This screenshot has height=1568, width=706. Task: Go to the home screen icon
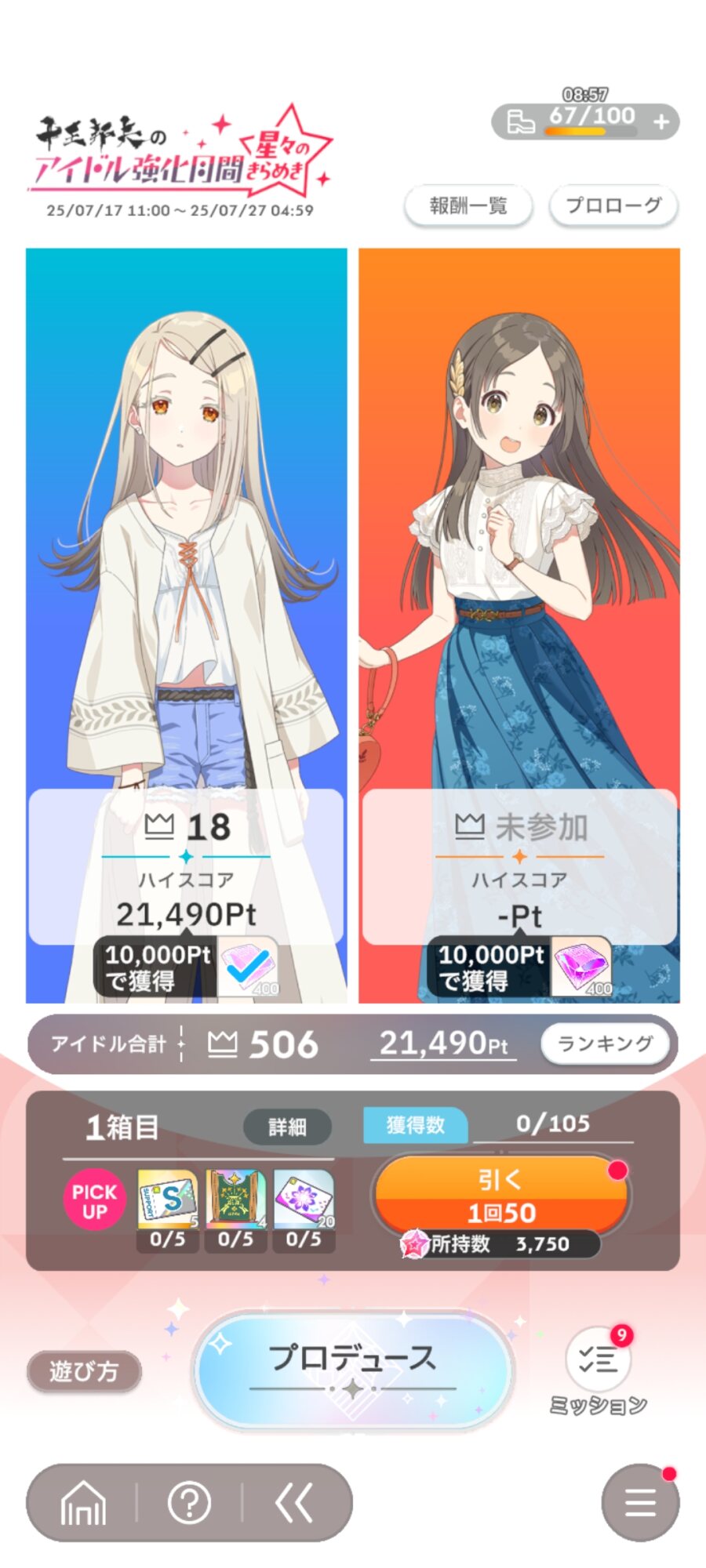83,1503
